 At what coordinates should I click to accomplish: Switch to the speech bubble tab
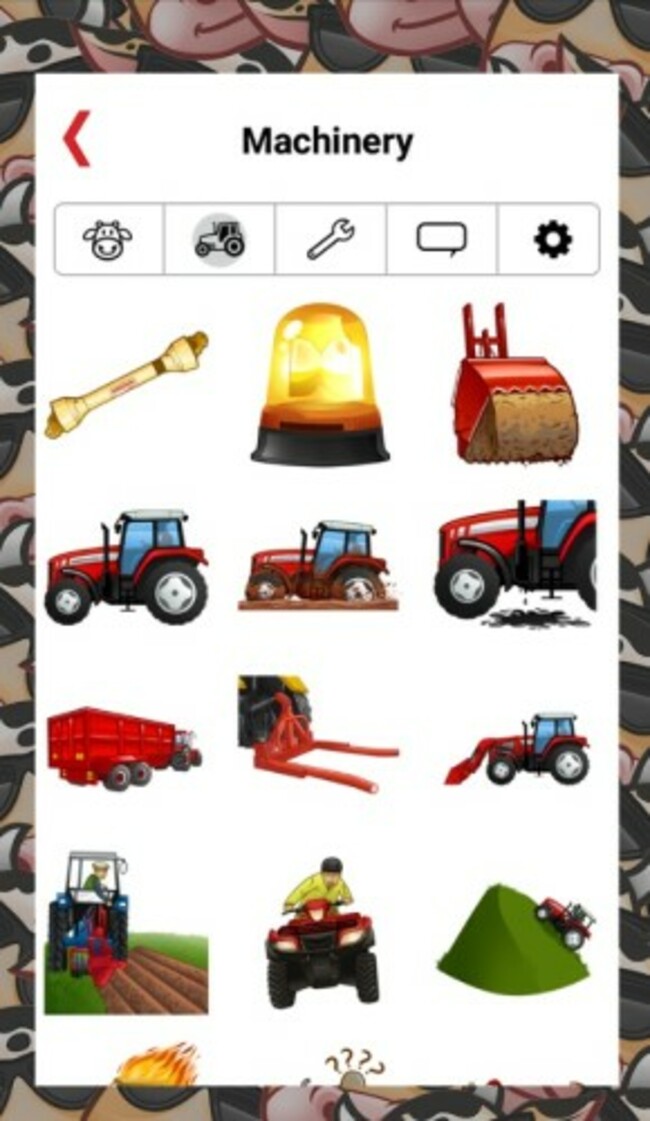pyautogui.click(x=441, y=239)
